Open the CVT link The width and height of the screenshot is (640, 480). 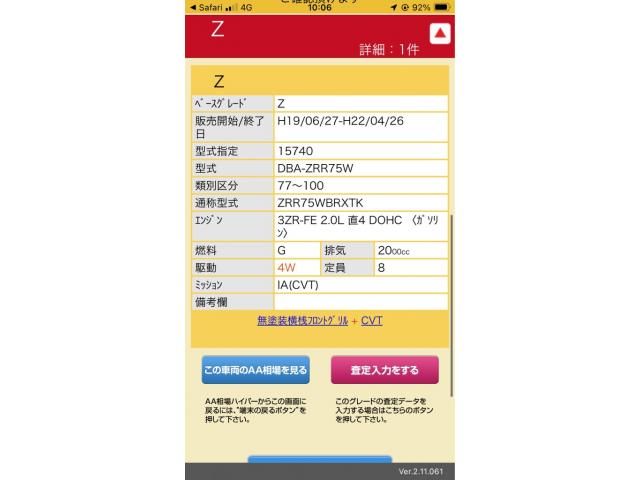(x=371, y=321)
